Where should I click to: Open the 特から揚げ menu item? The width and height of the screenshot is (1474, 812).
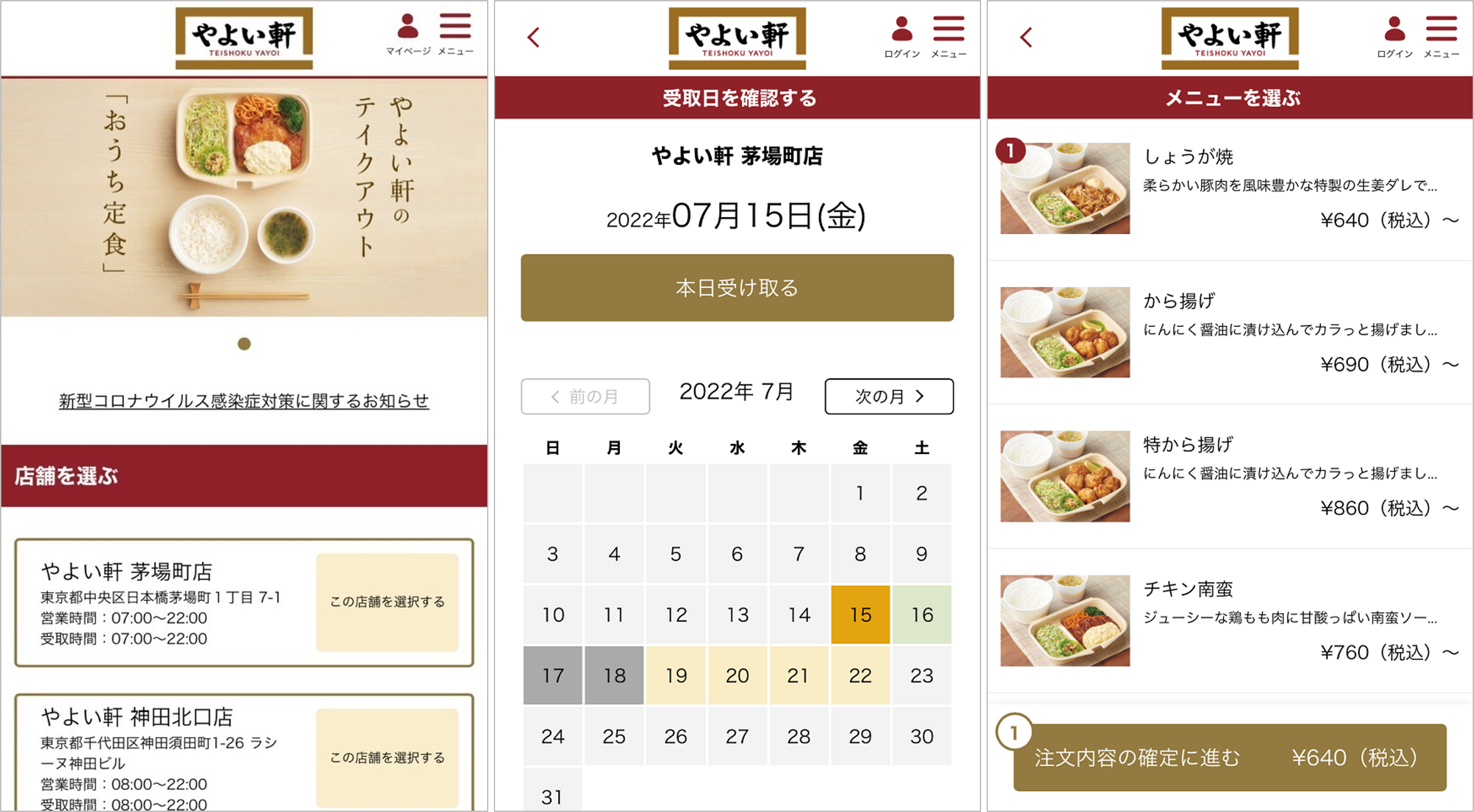(x=1230, y=476)
